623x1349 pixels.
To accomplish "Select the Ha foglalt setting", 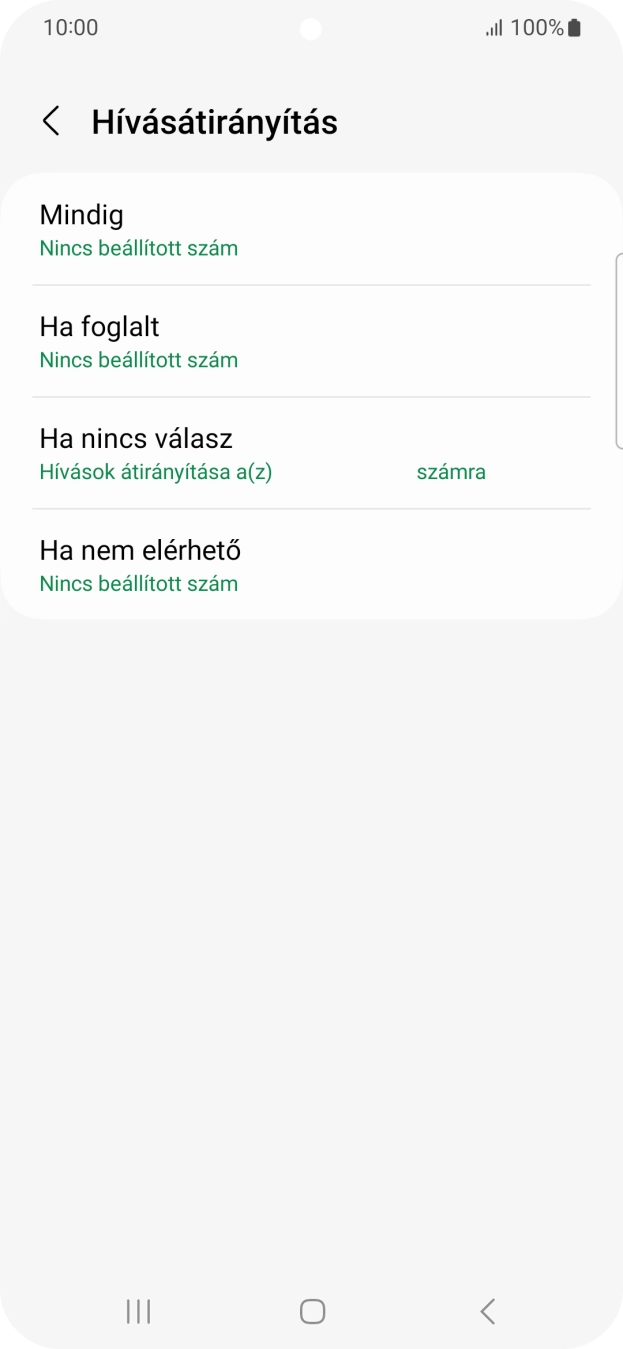I will click(310, 342).
